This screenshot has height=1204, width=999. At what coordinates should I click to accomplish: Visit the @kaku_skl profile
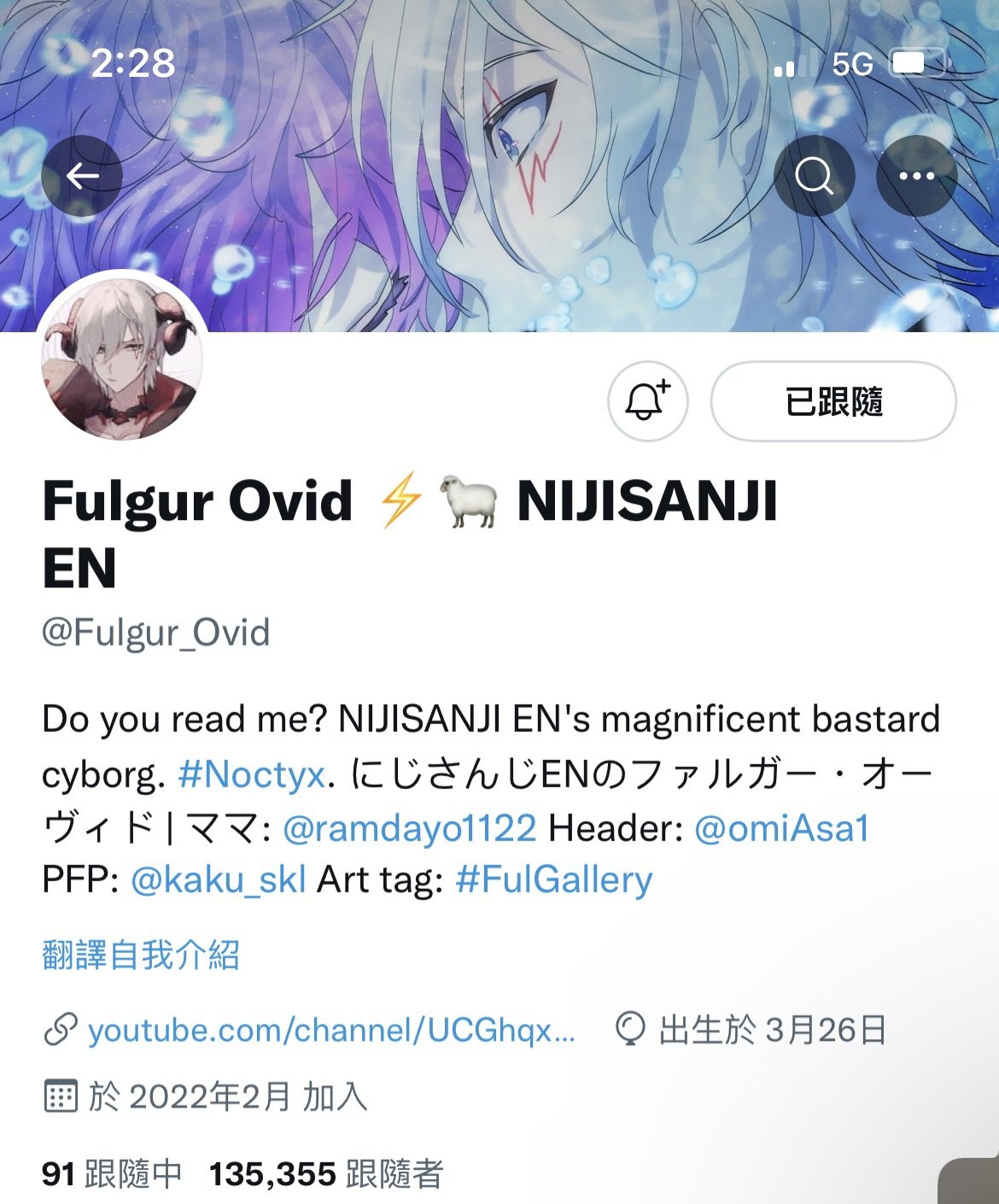[x=218, y=880]
